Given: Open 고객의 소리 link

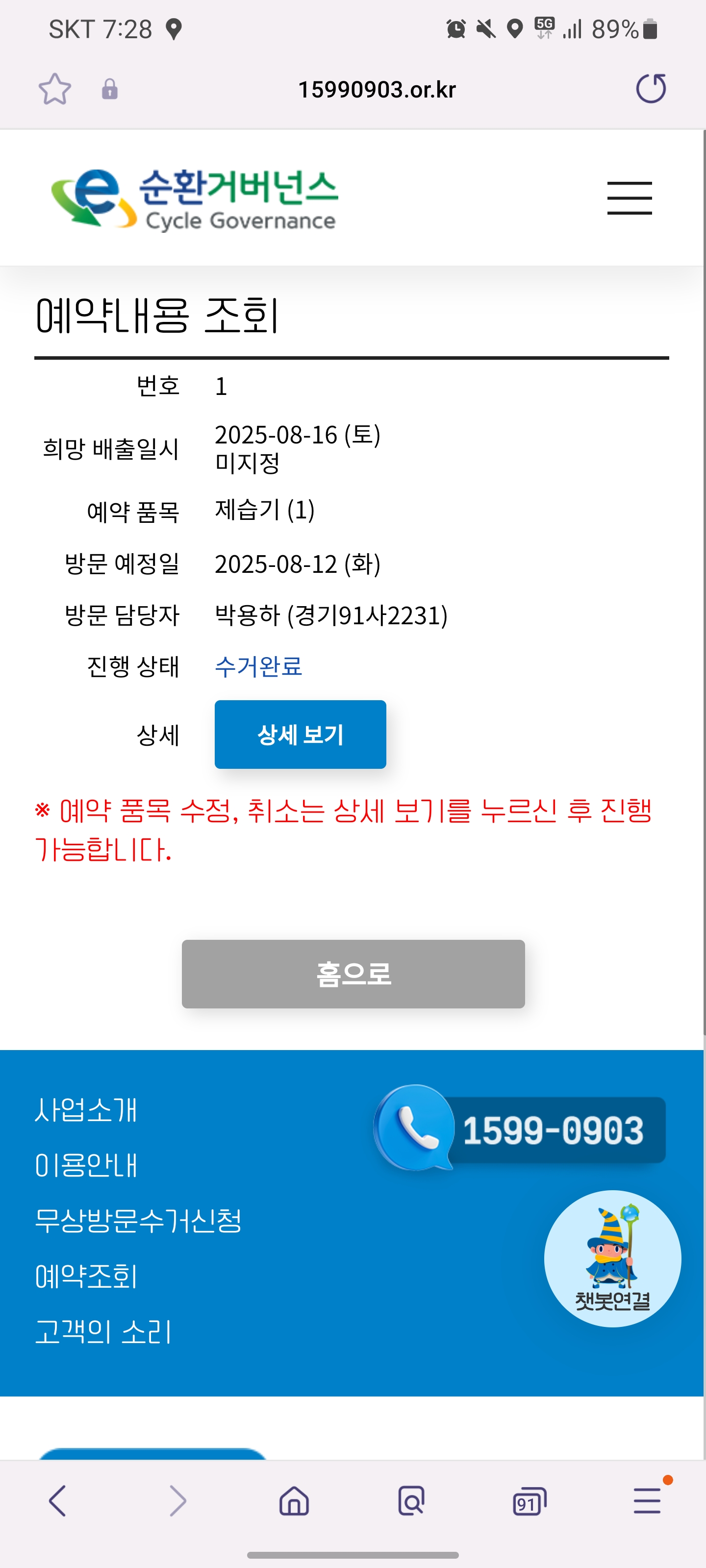Looking at the screenshot, I should pos(103,1331).
